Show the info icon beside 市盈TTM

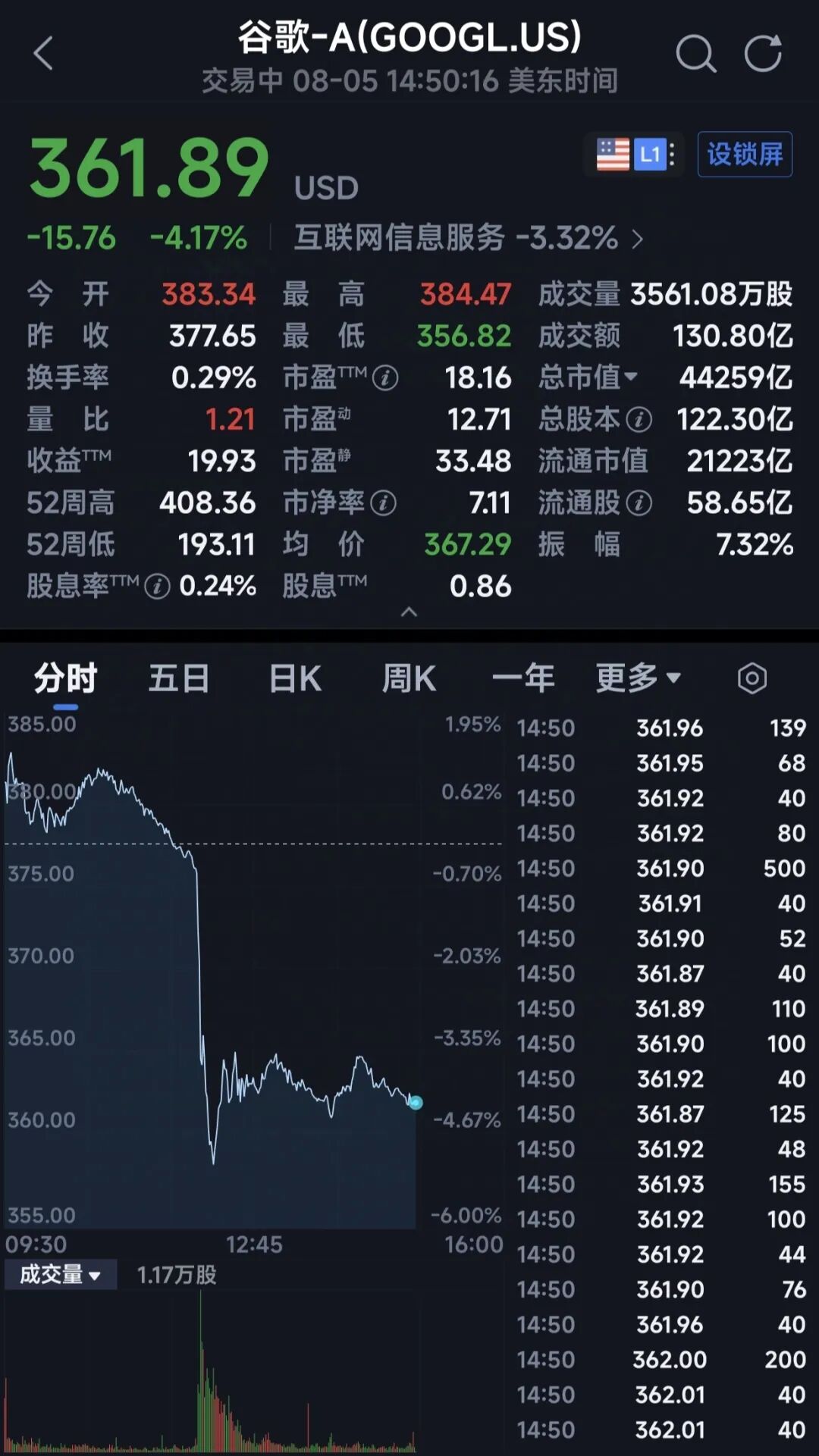pos(385,377)
